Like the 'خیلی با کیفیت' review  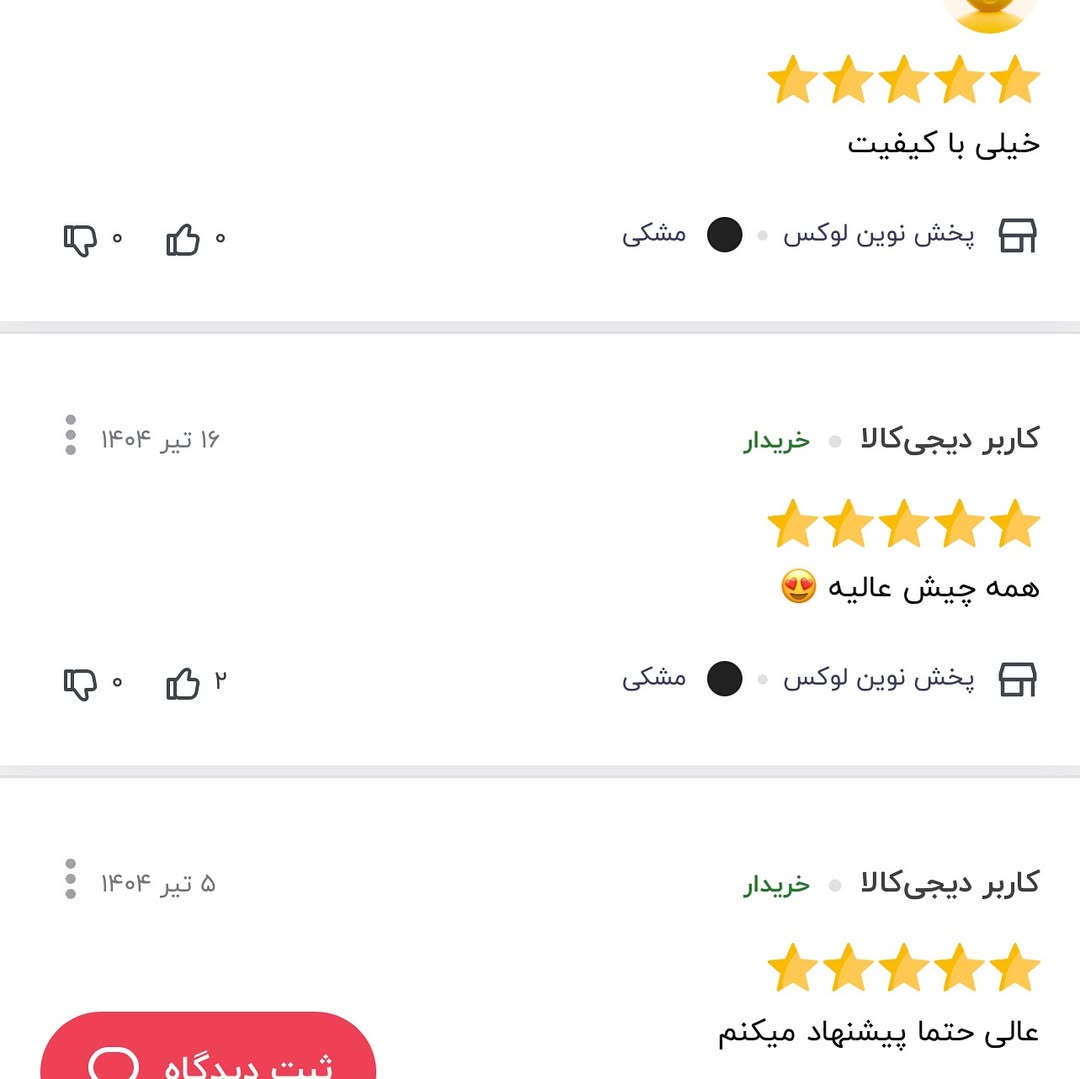(183, 240)
